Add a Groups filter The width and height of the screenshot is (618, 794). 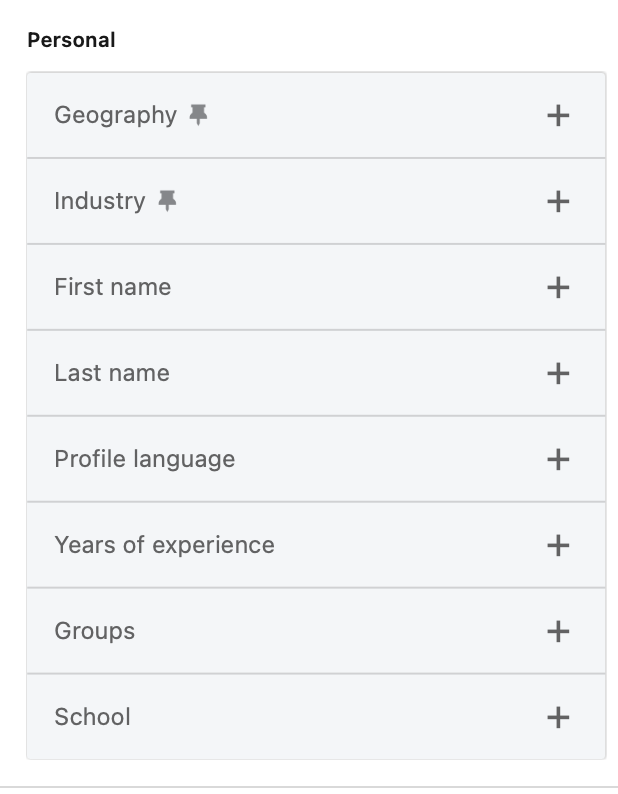coord(558,632)
